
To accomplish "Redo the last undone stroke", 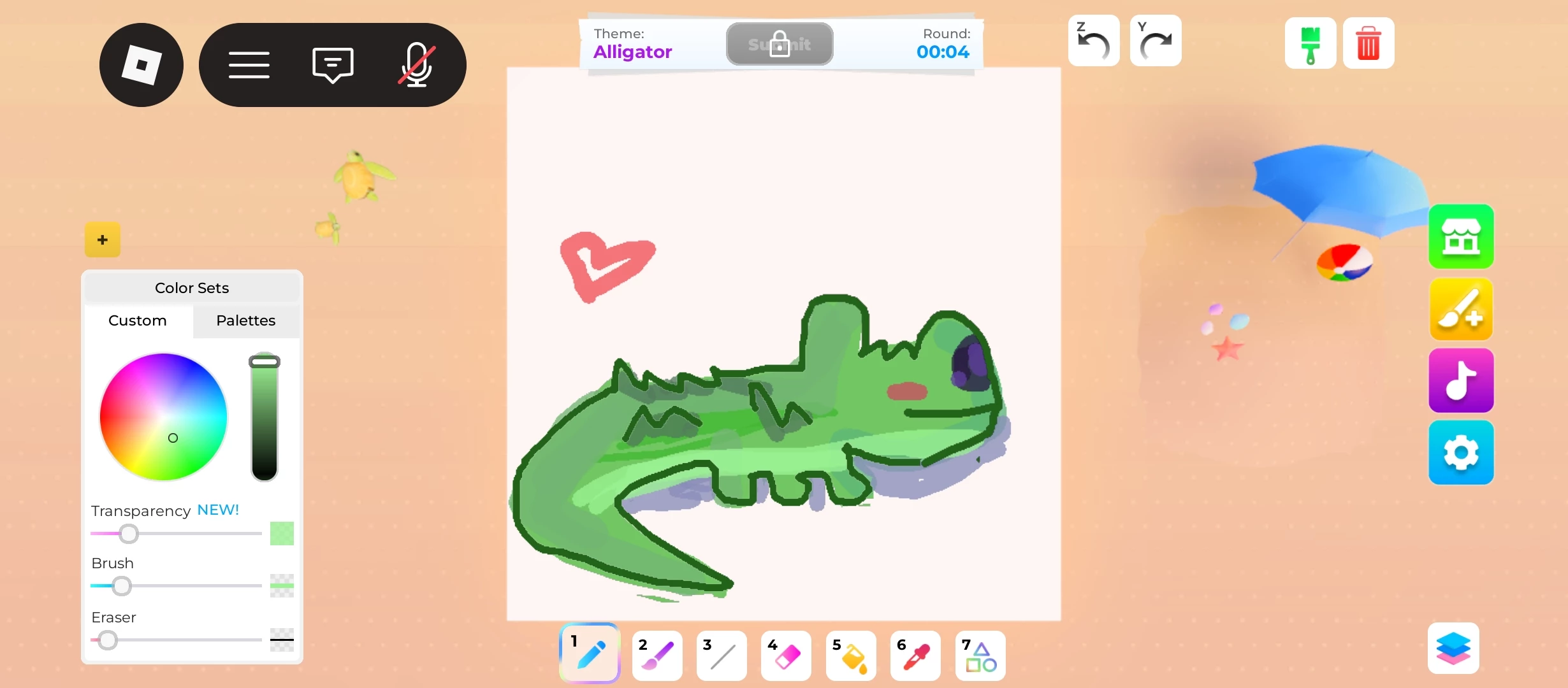I will [x=1155, y=41].
